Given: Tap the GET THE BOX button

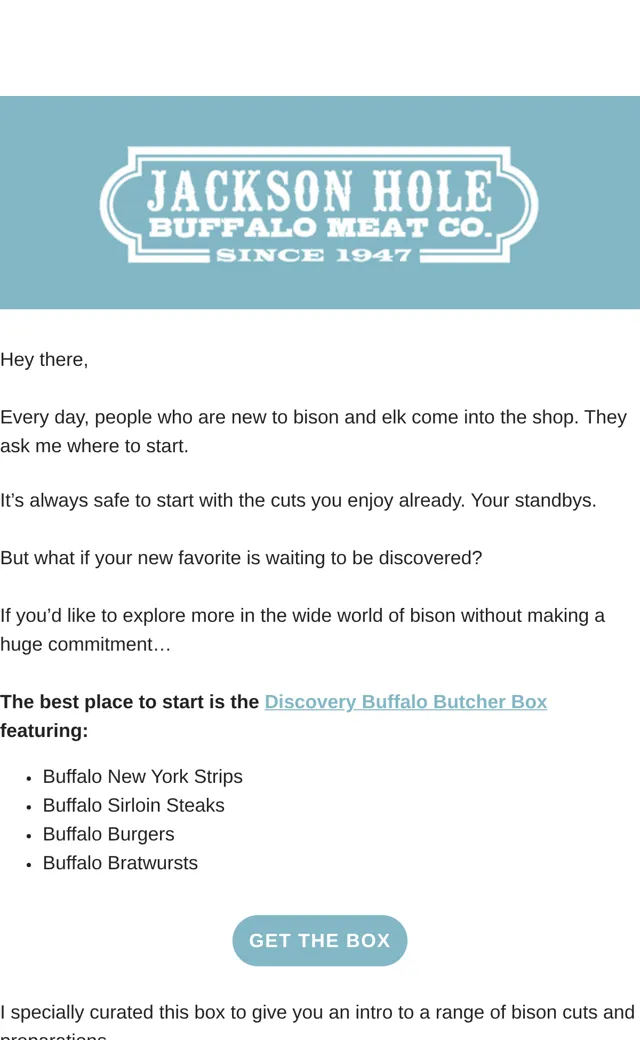Looking at the screenshot, I should click(x=320, y=941).
